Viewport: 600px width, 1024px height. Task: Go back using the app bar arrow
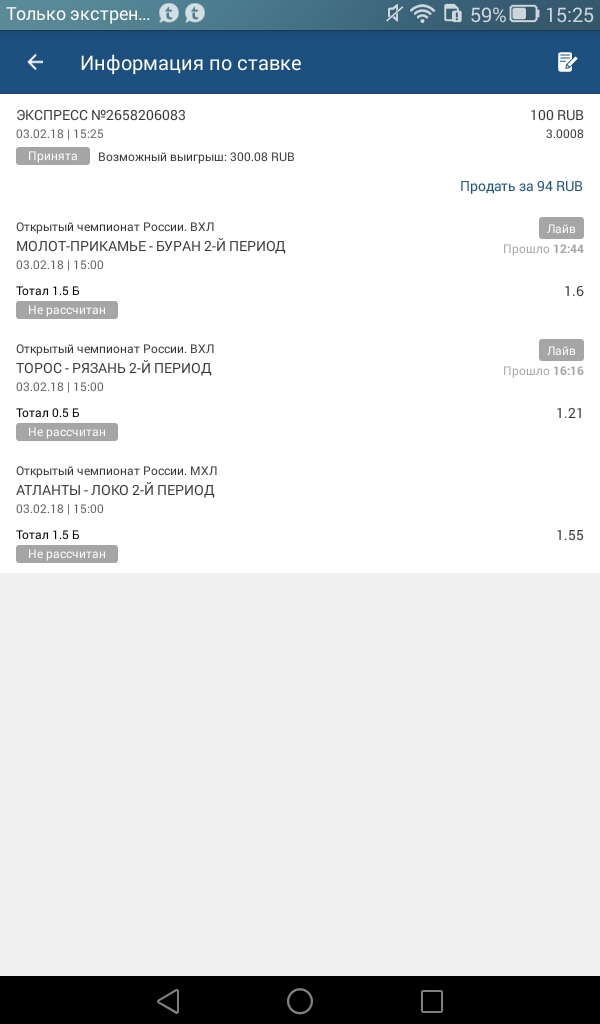click(x=35, y=63)
